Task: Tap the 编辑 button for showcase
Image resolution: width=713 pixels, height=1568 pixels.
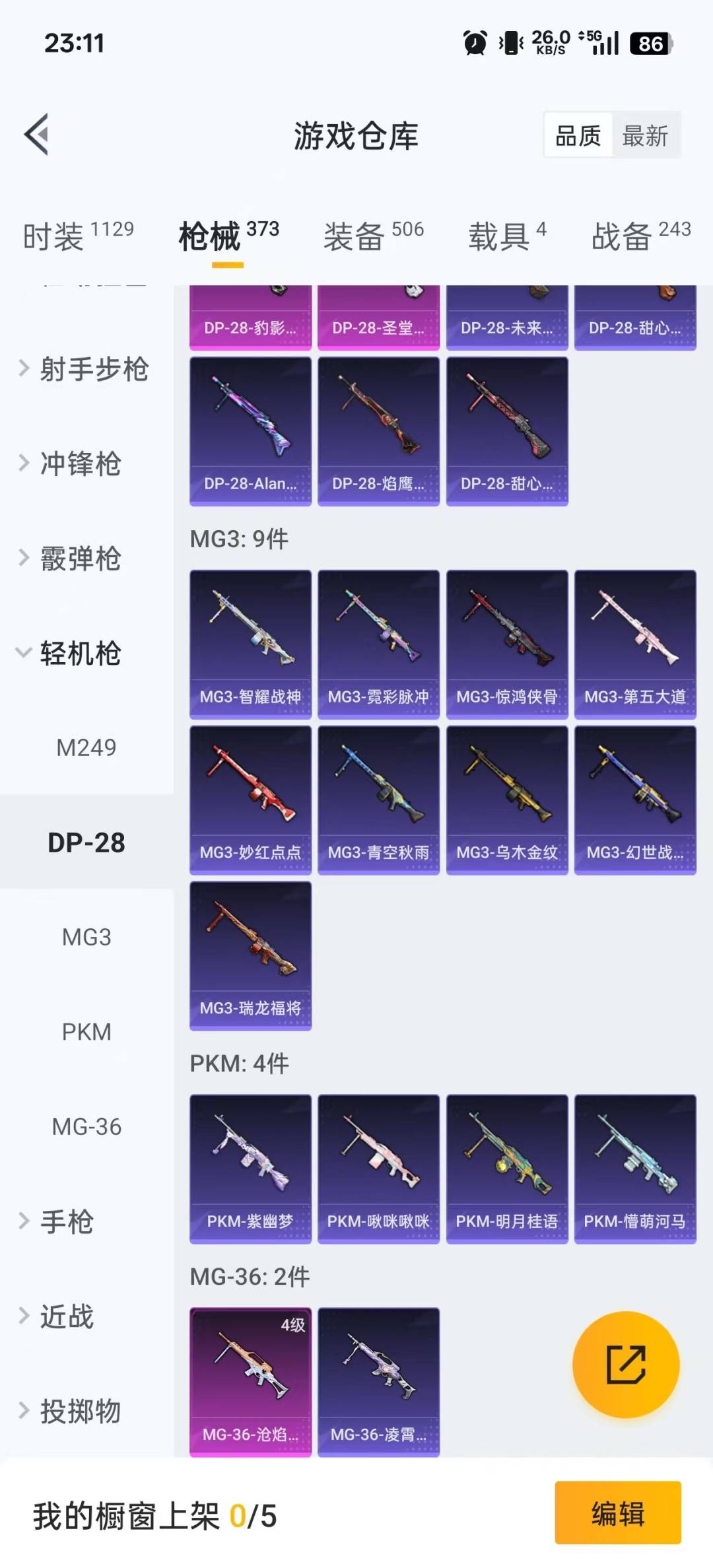Action: tap(617, 1513)
